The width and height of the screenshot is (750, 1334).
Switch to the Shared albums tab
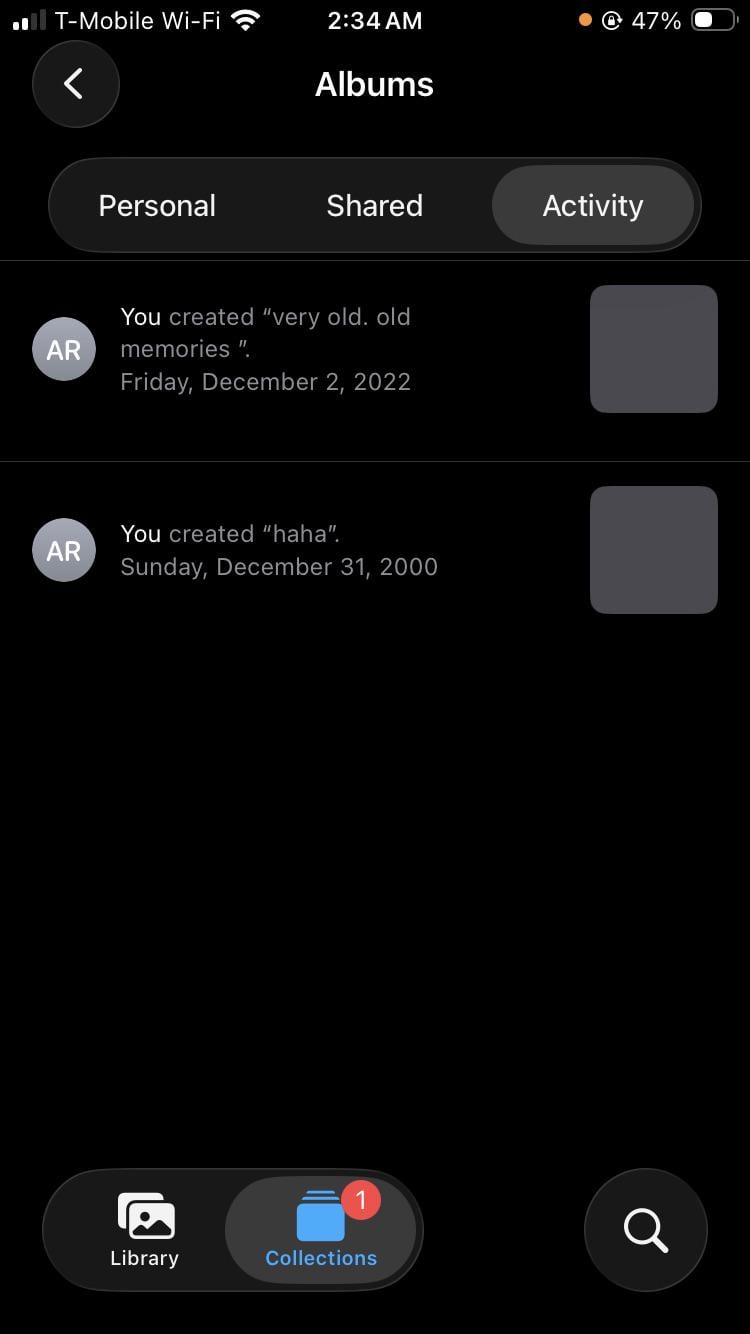tap(374, 206)
